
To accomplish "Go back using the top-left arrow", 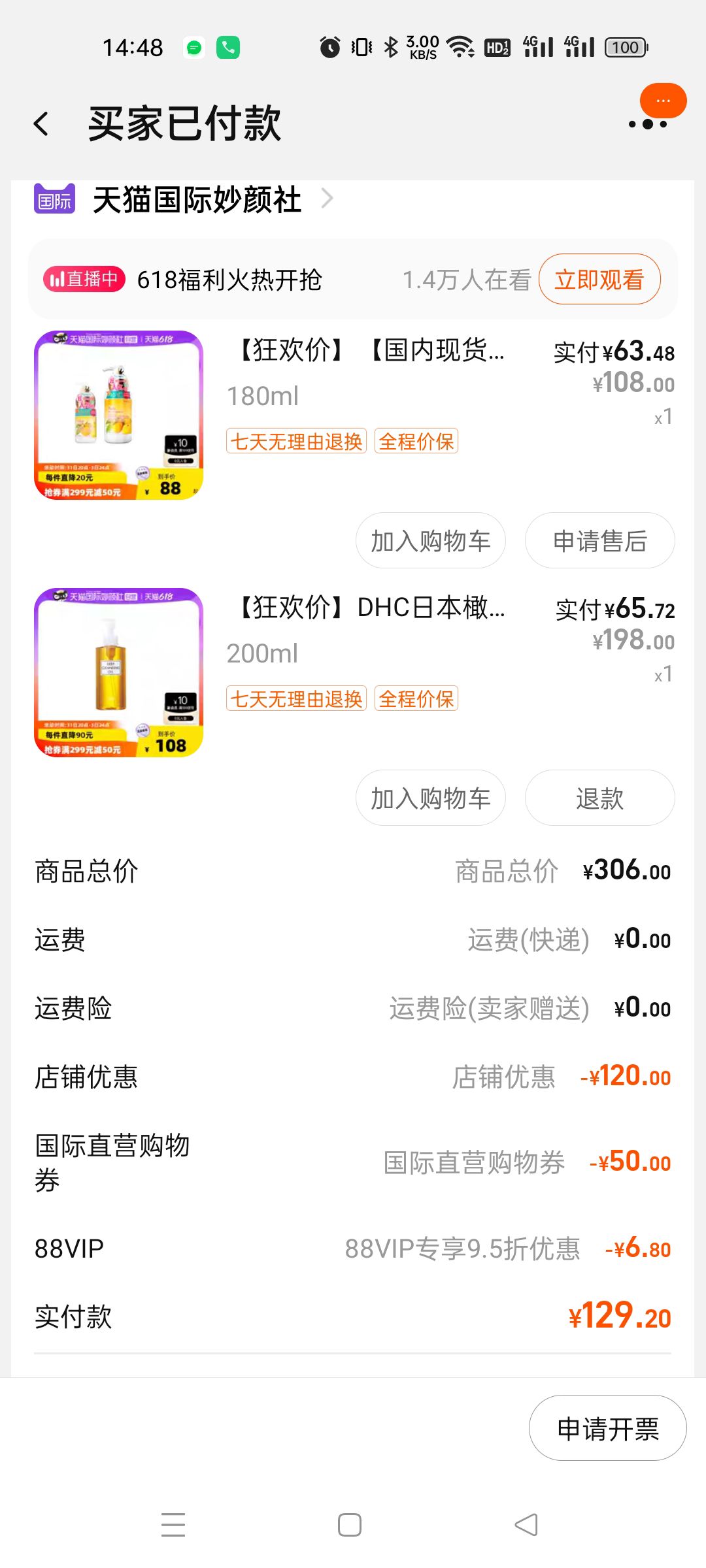I will 41,123.
